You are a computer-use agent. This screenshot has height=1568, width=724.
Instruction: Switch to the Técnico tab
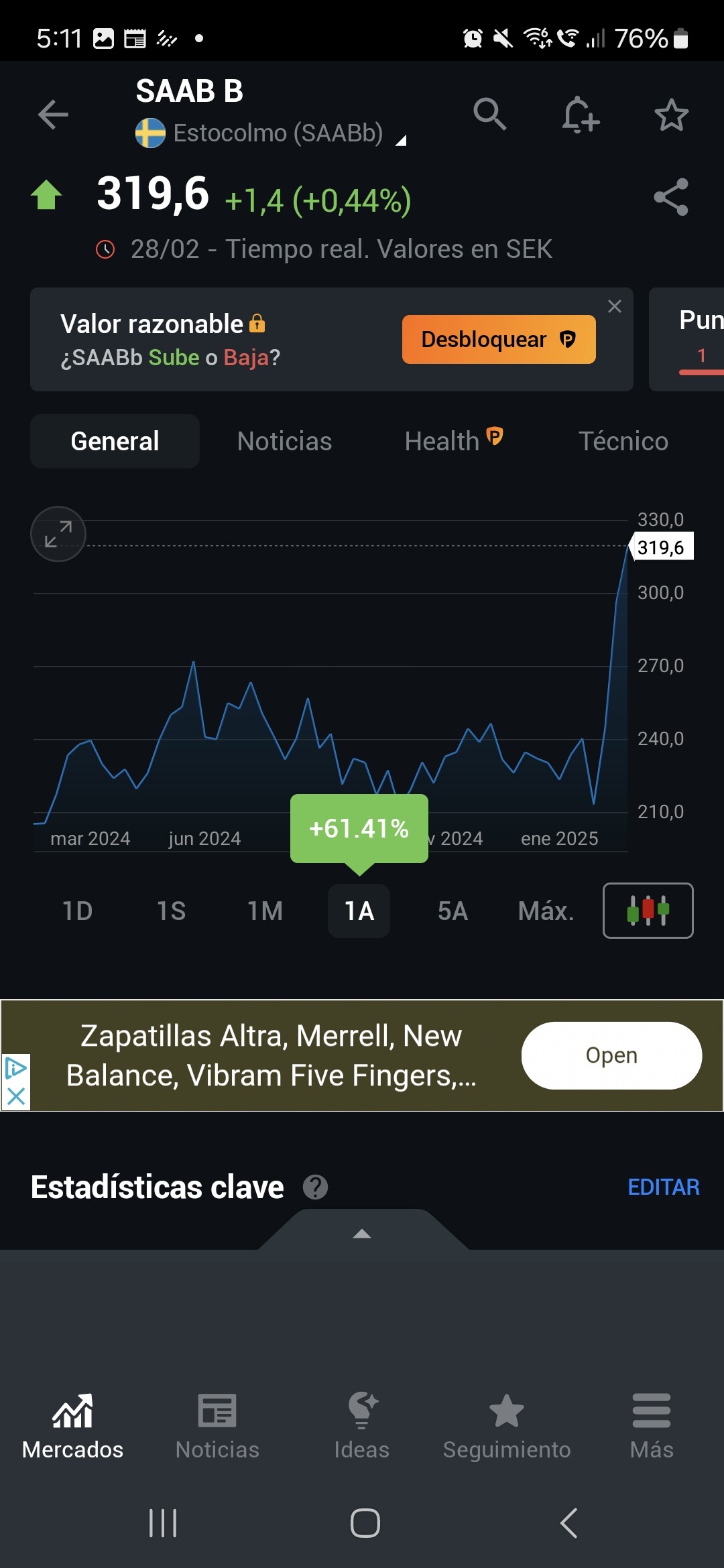click(x=623, y=442)
